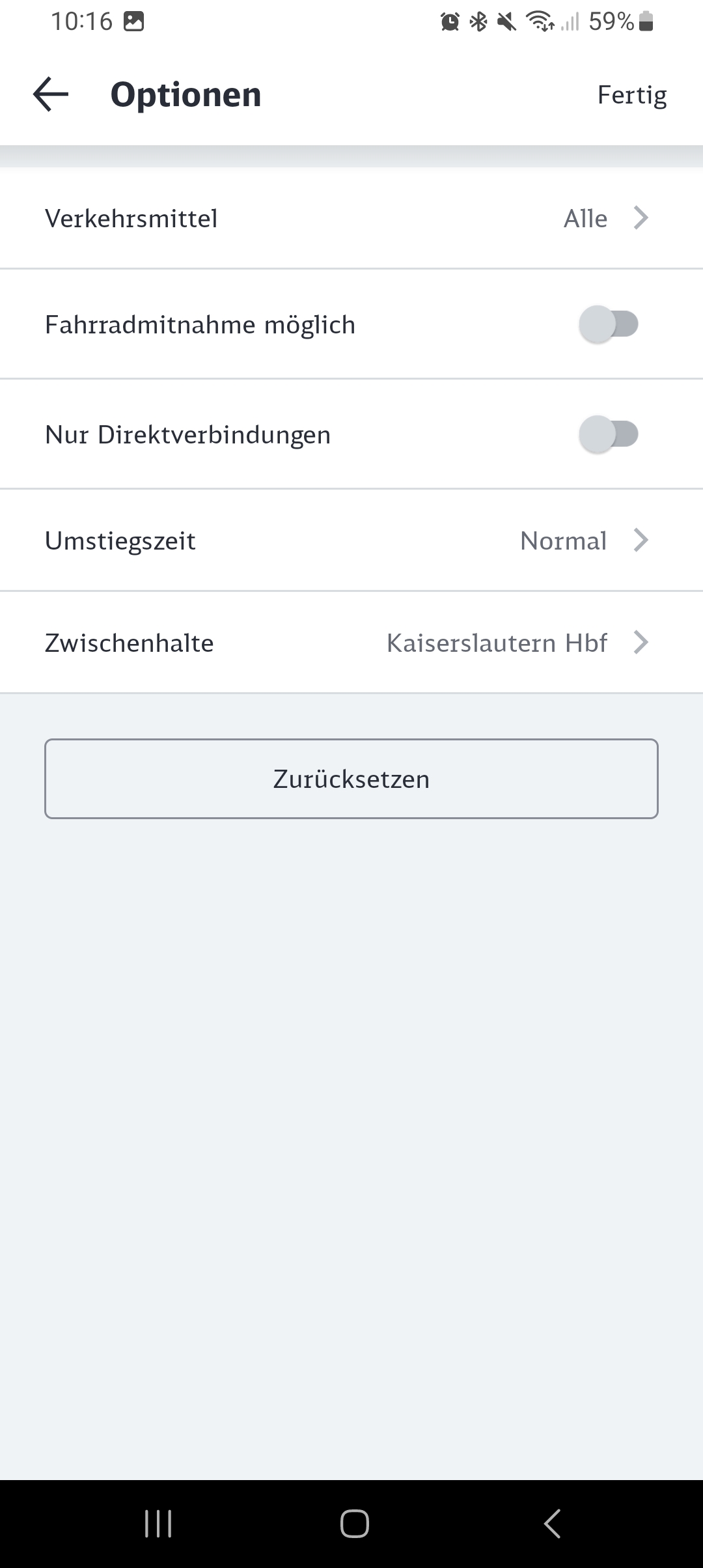Open the Verkehrsmittel setting
The height and width of the screenshot is (1568, 703).
[351, 218]
